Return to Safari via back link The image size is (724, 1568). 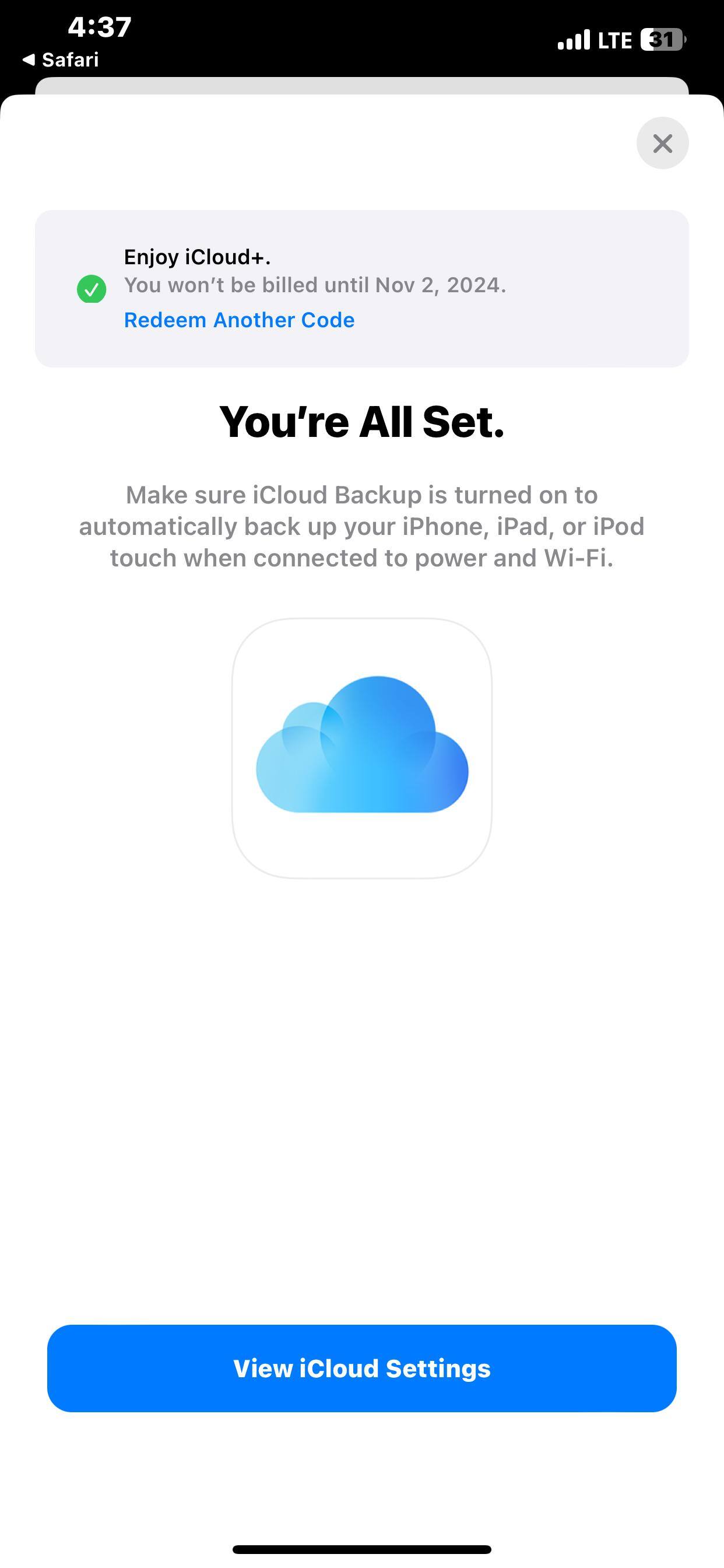pos(61,60)
